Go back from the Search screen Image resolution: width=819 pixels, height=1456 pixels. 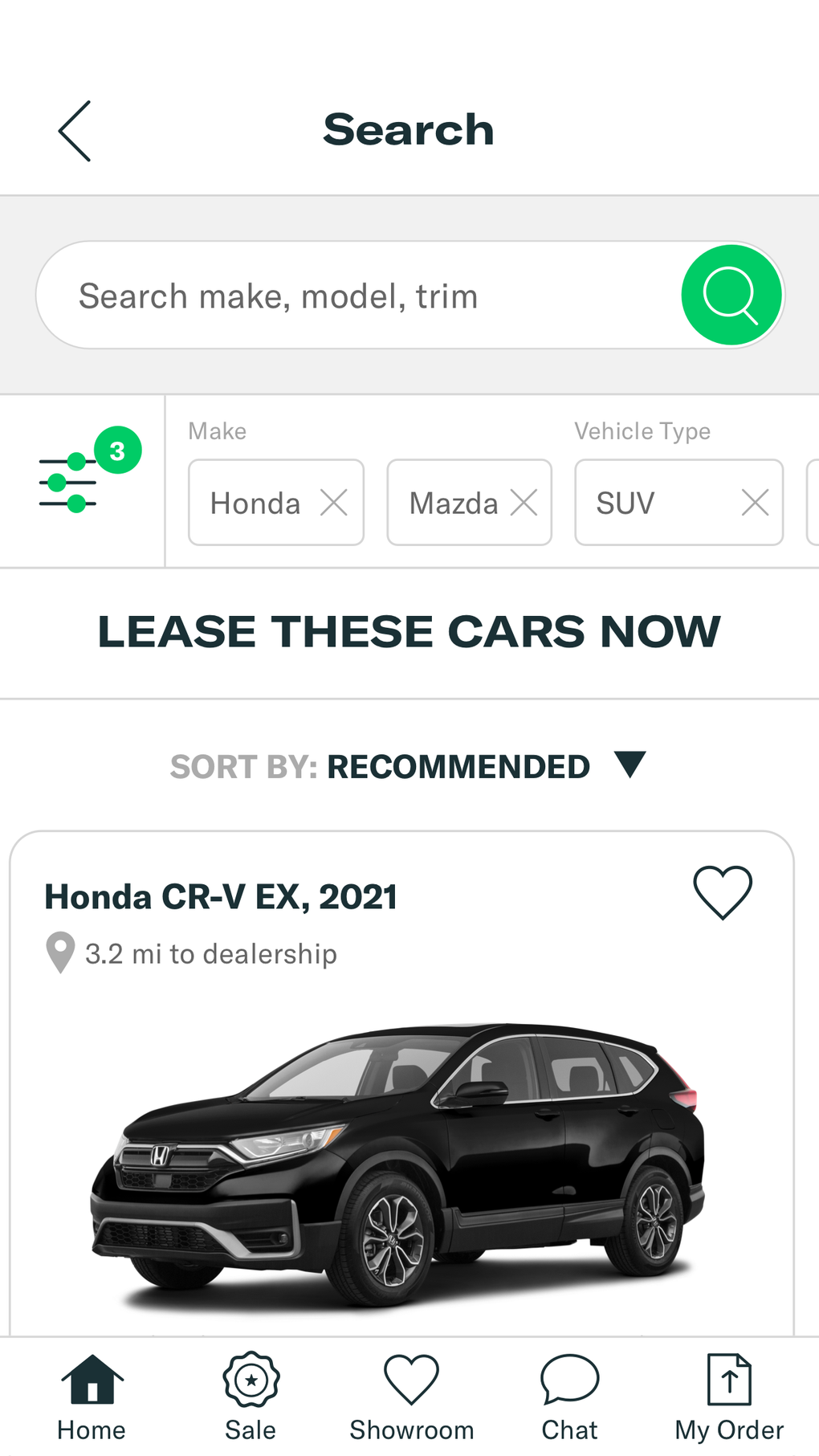coord(75,131)
